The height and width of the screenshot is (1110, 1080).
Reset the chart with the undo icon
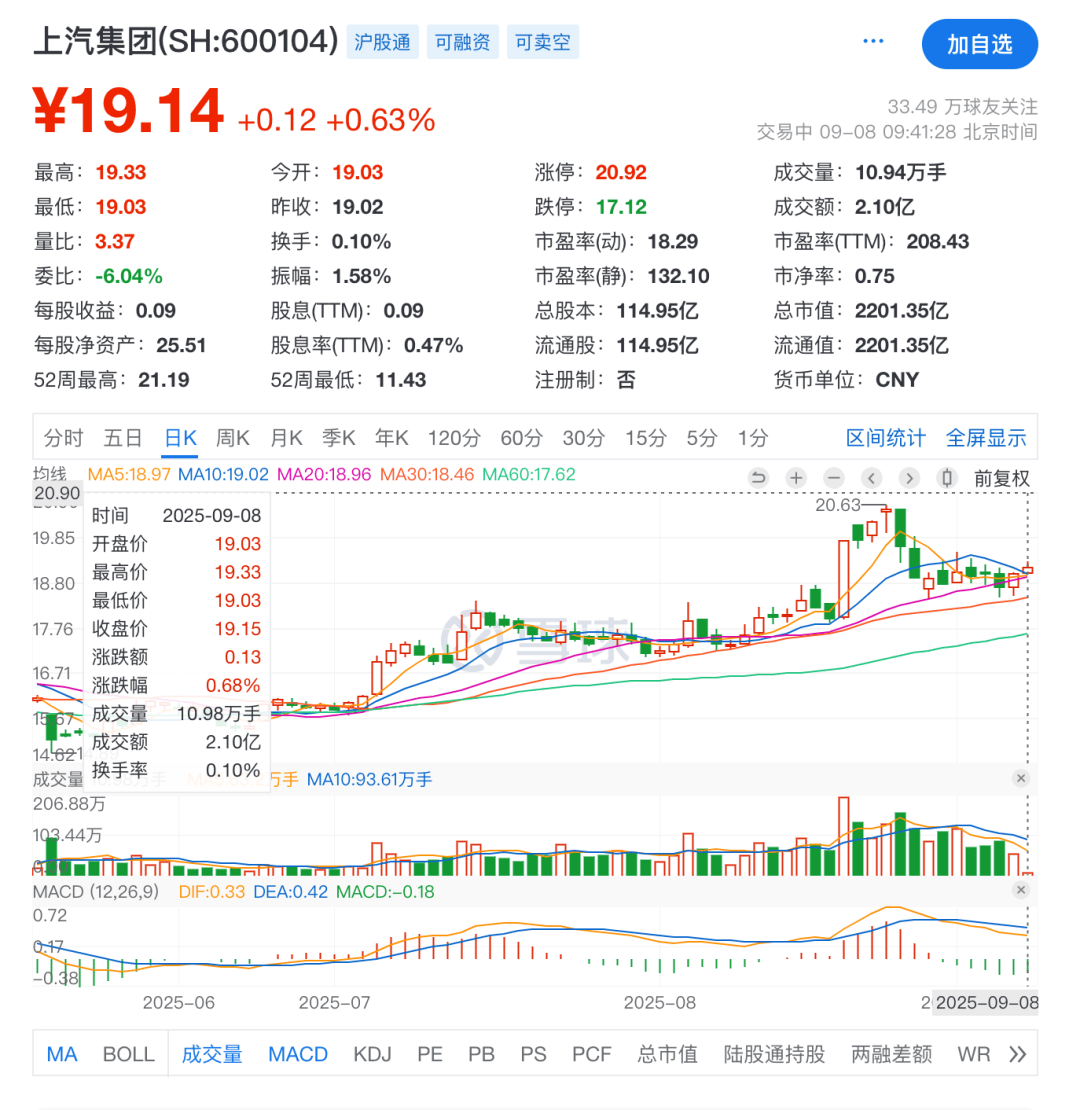758,478
